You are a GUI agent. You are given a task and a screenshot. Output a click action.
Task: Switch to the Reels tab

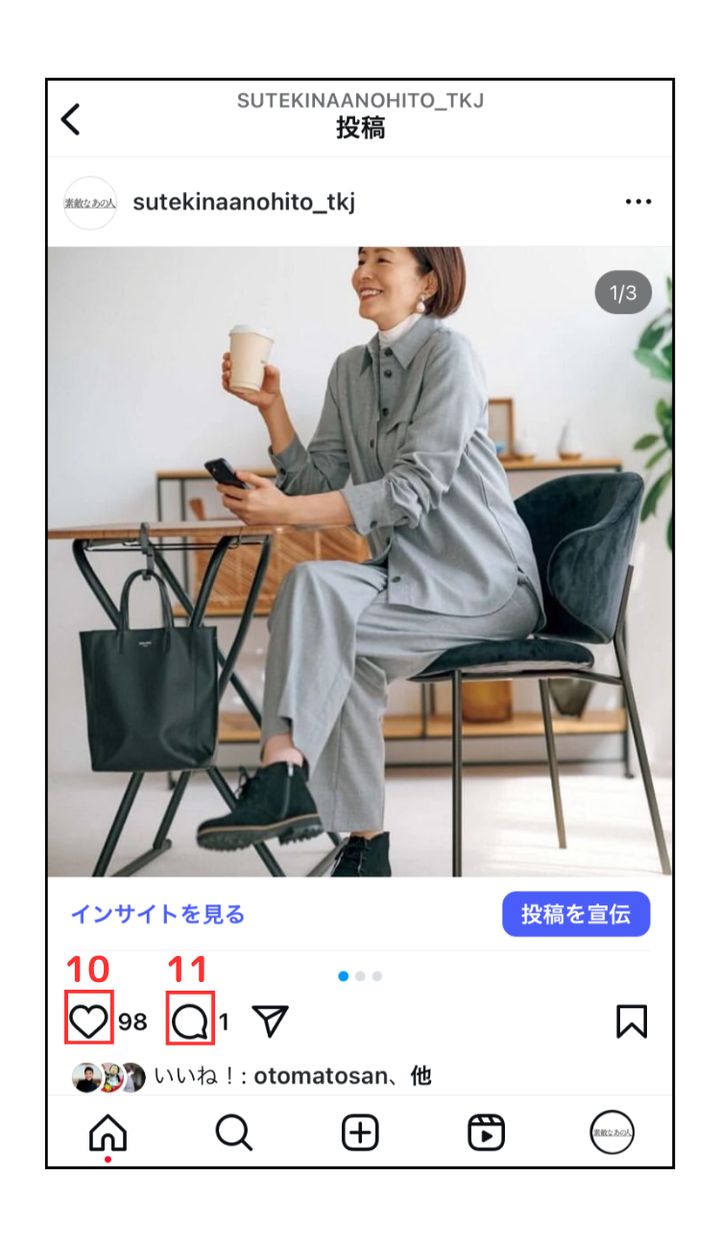(486, 1133)
